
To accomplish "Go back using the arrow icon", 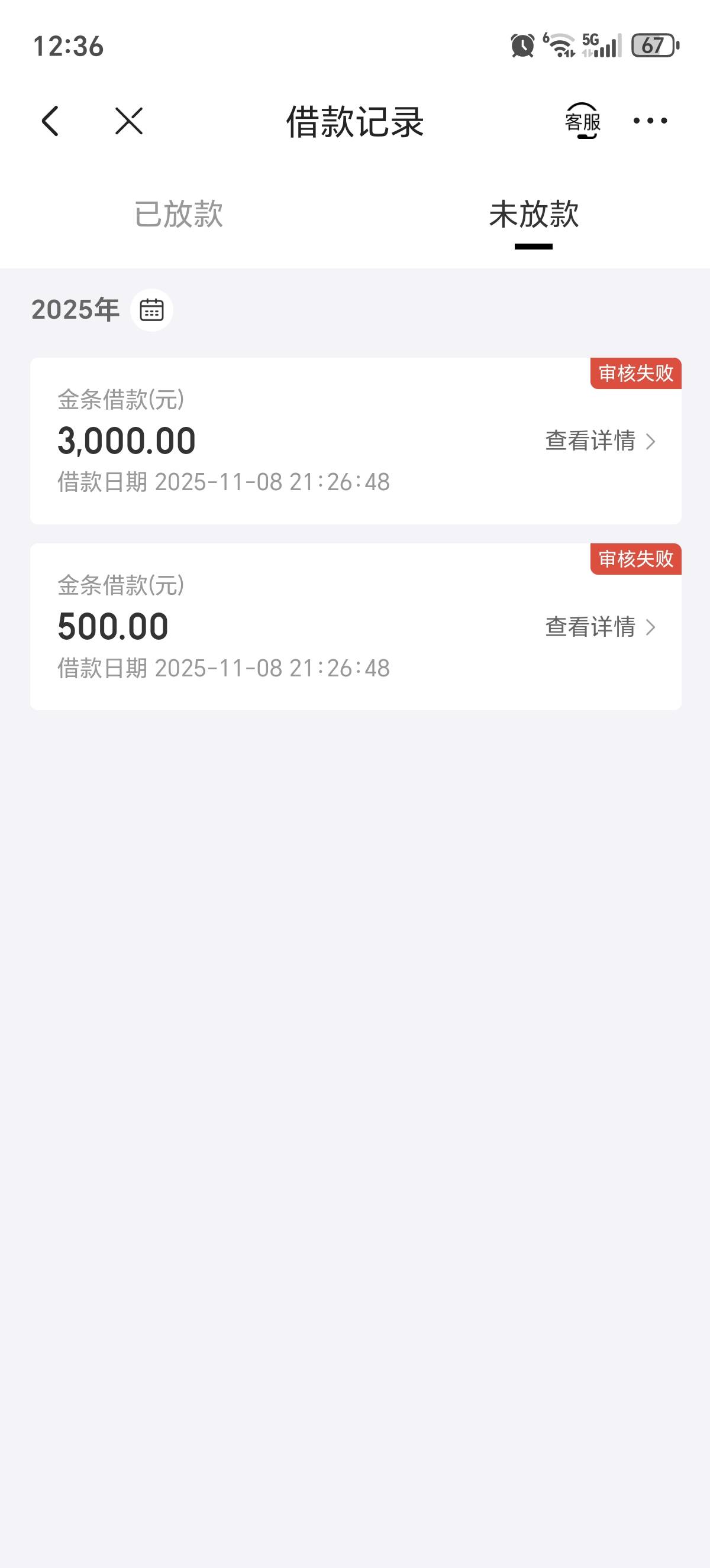I will (x=50, y=121).
